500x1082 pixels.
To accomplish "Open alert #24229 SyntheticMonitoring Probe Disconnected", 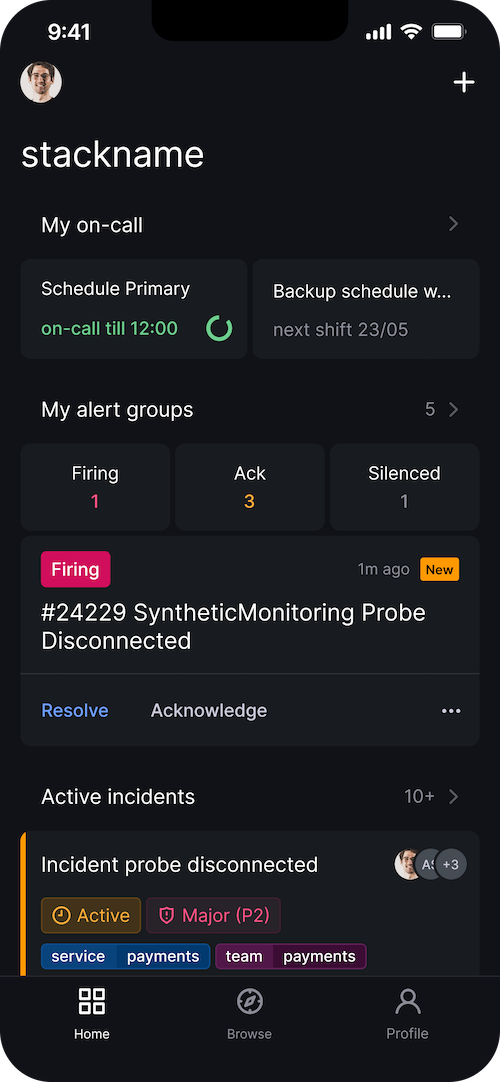I will [250, 605].
